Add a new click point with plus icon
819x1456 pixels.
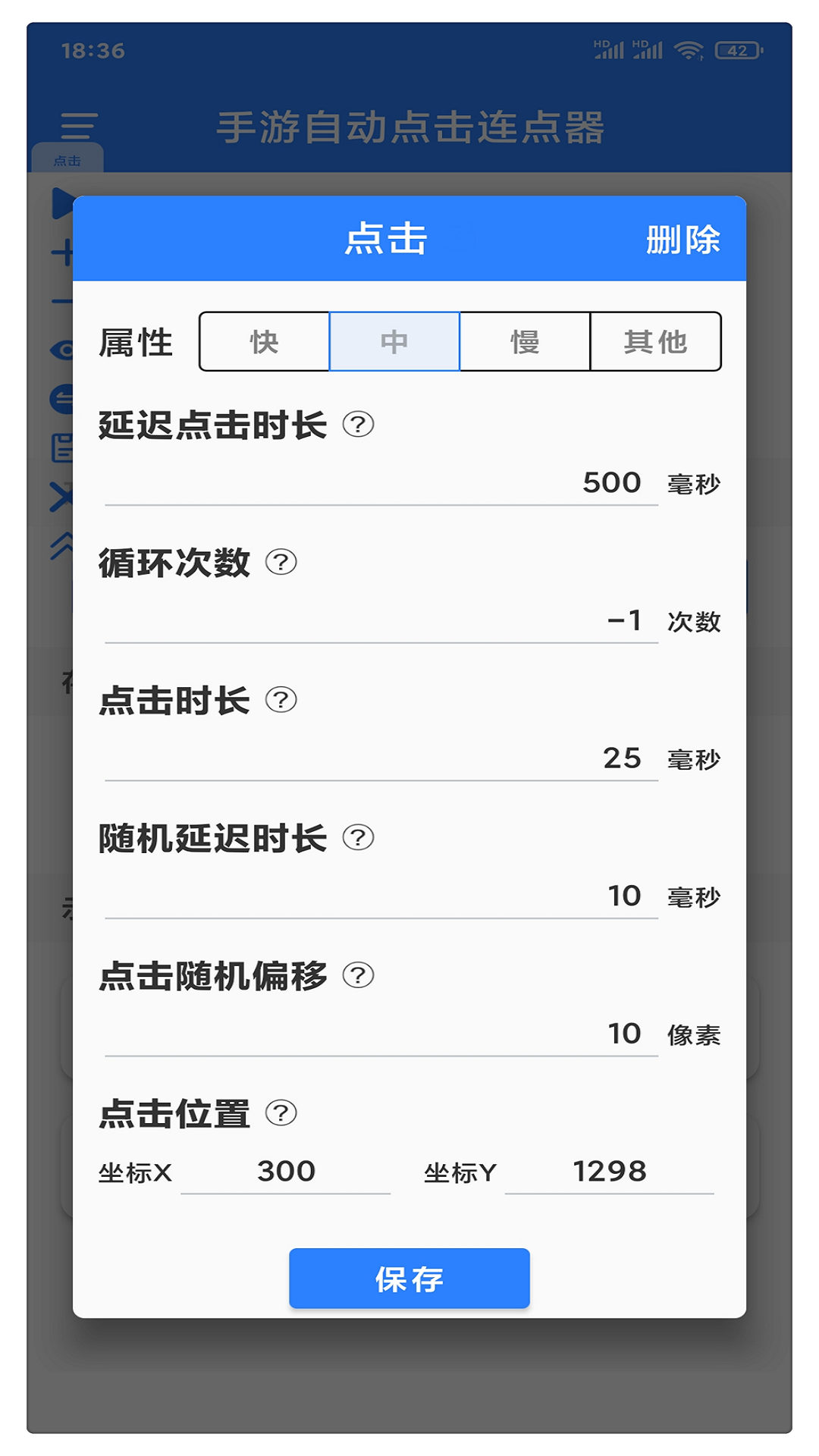pyautogui.click(x=64, y=253)
